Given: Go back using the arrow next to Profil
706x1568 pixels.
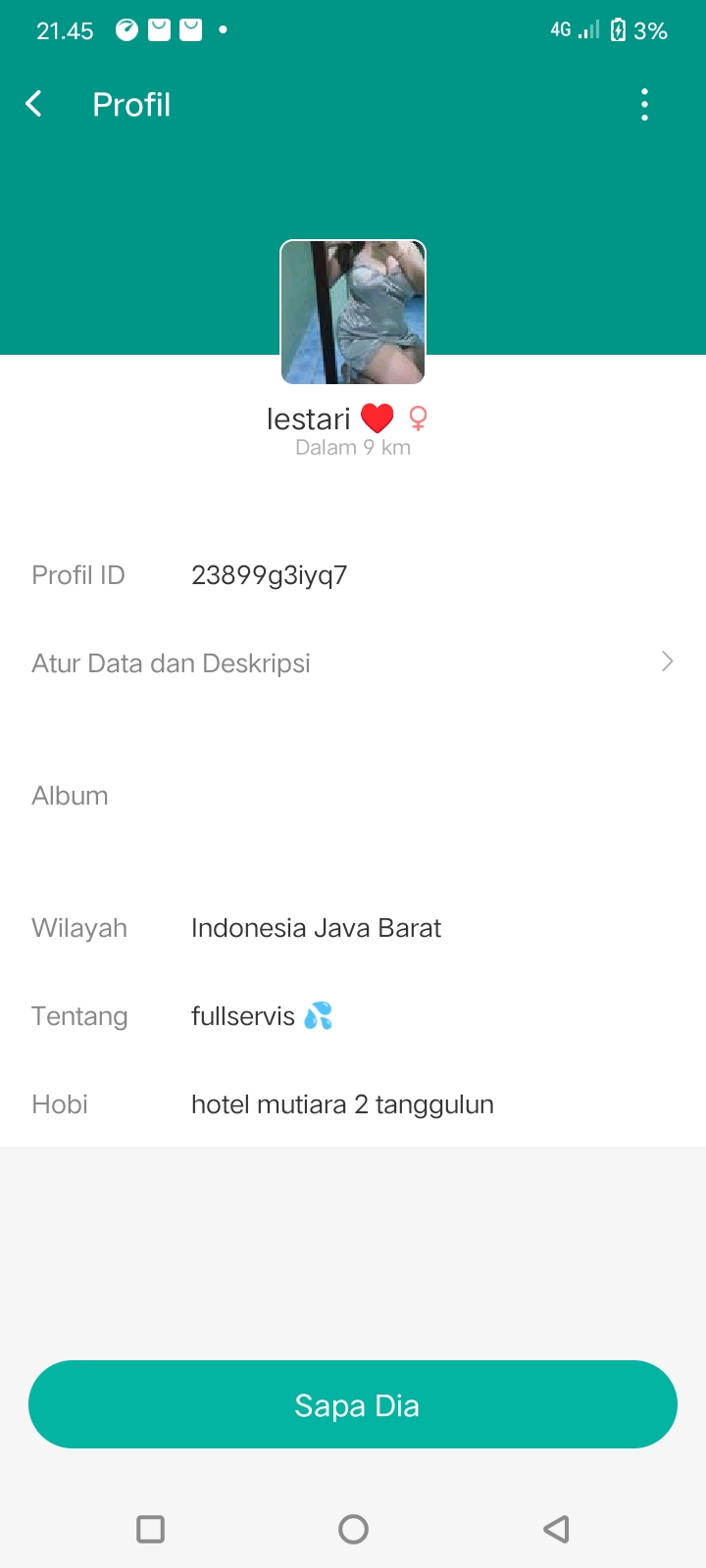Looking at the screenshot, I should click(34, 104).
